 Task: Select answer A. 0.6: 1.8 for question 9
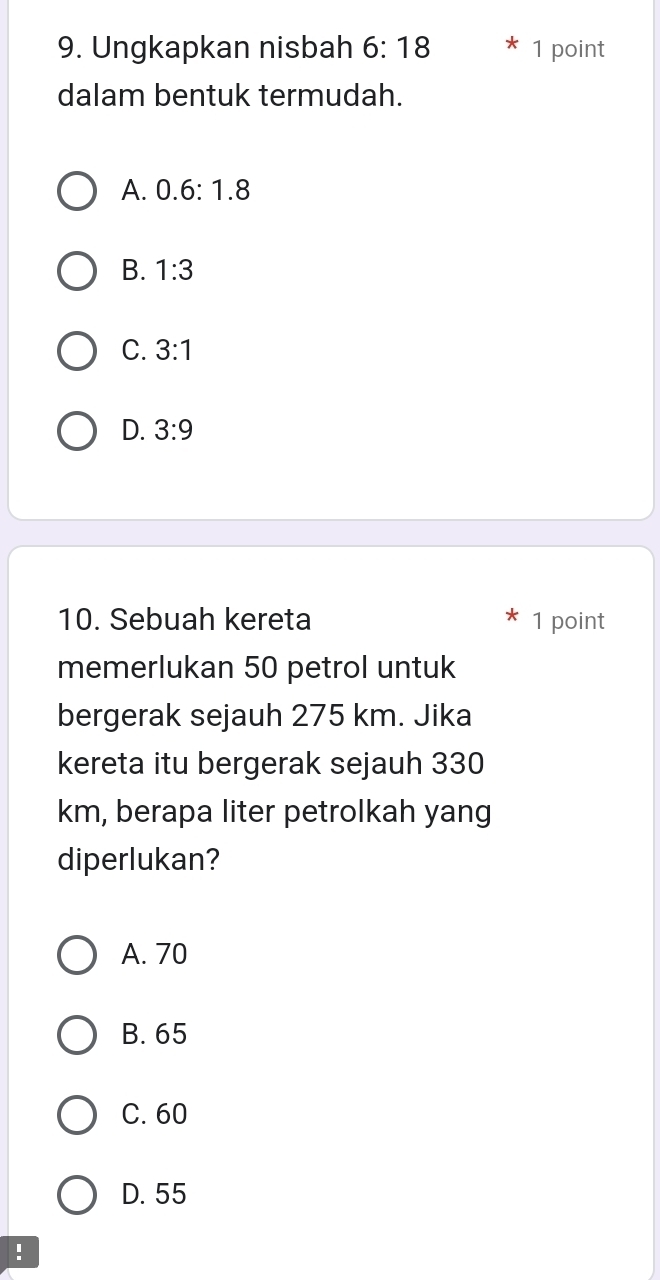click(77, 191)
